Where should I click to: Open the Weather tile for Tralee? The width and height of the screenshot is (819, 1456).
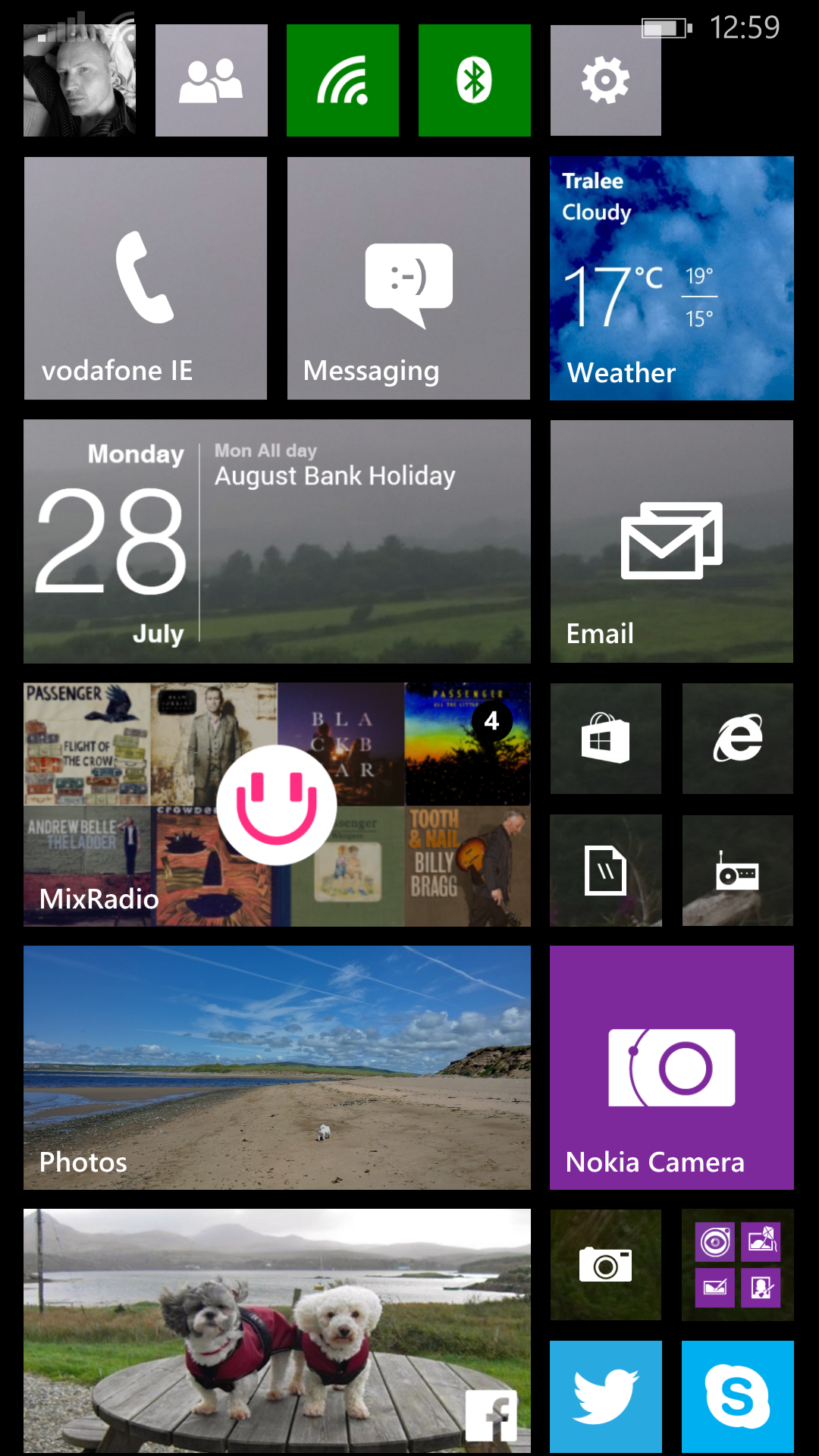[x=672, y=278]
